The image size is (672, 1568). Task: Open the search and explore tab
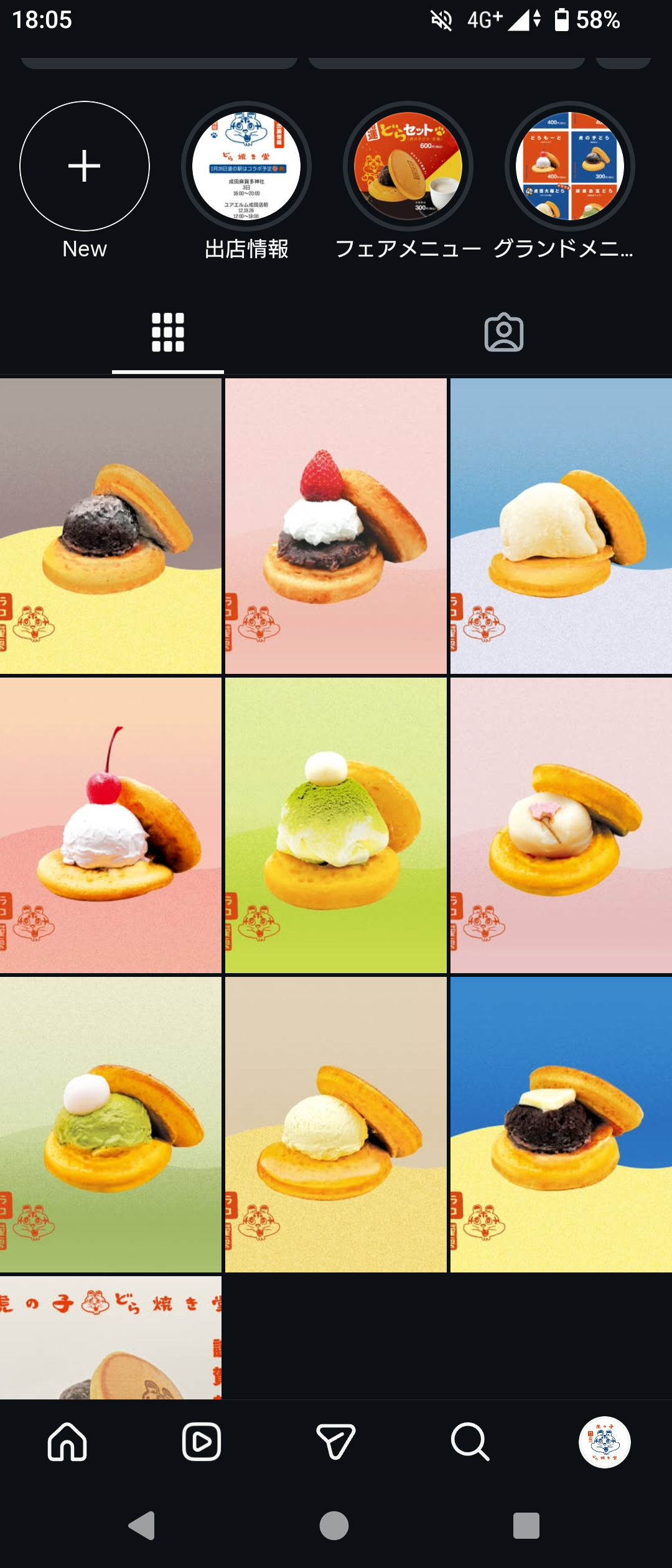tap(470, 1442)
